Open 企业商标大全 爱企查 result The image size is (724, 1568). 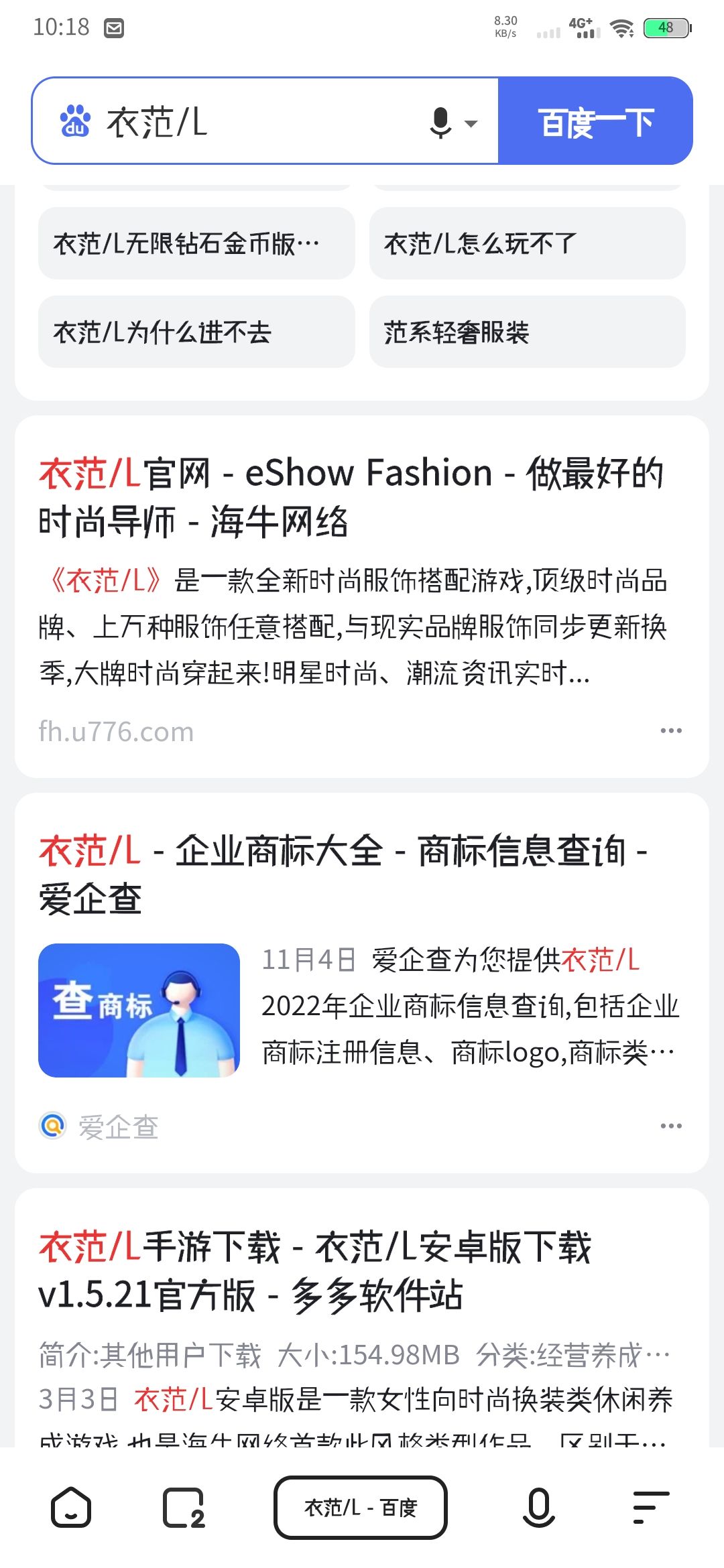pyautogui.click(x=343, y=874)
